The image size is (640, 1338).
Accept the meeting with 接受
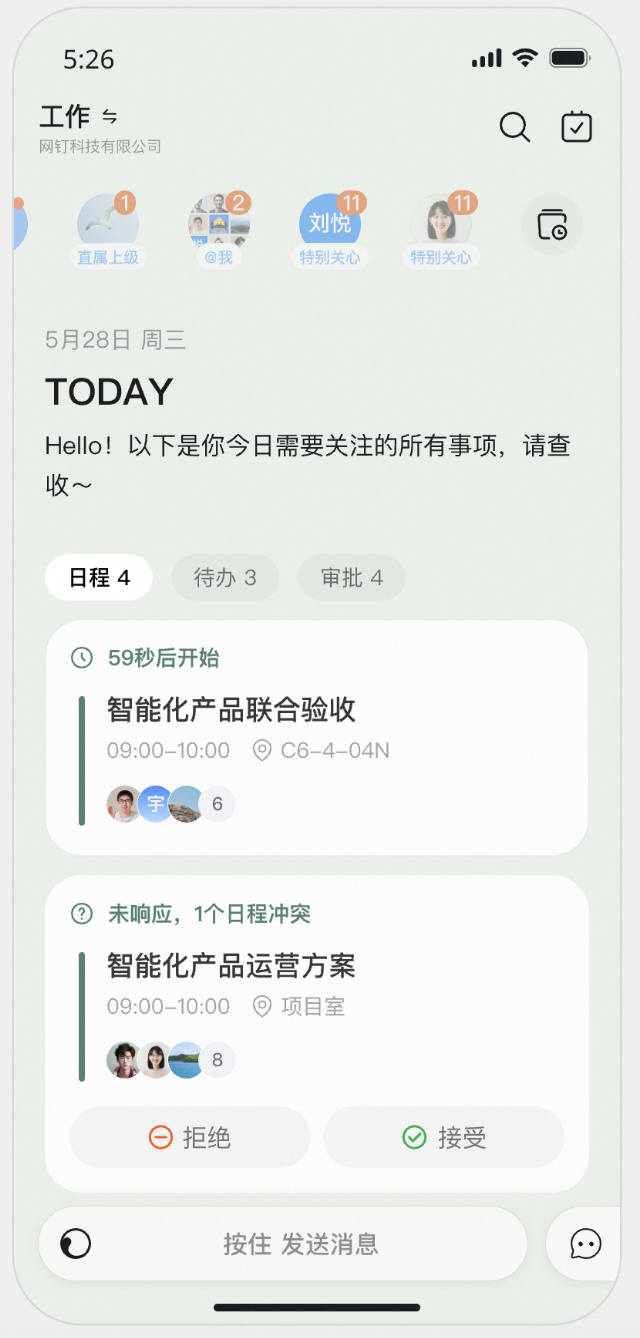pos(444,1137)
